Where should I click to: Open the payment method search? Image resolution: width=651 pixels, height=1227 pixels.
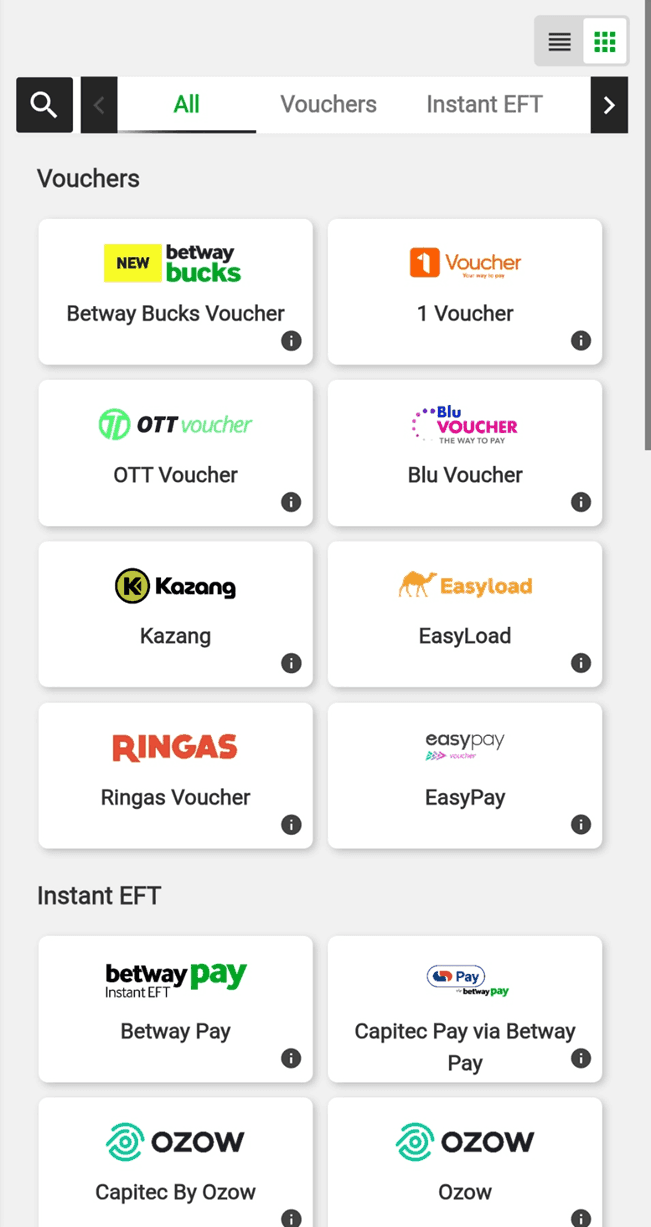pyautogui.click(x=44, y=104)
